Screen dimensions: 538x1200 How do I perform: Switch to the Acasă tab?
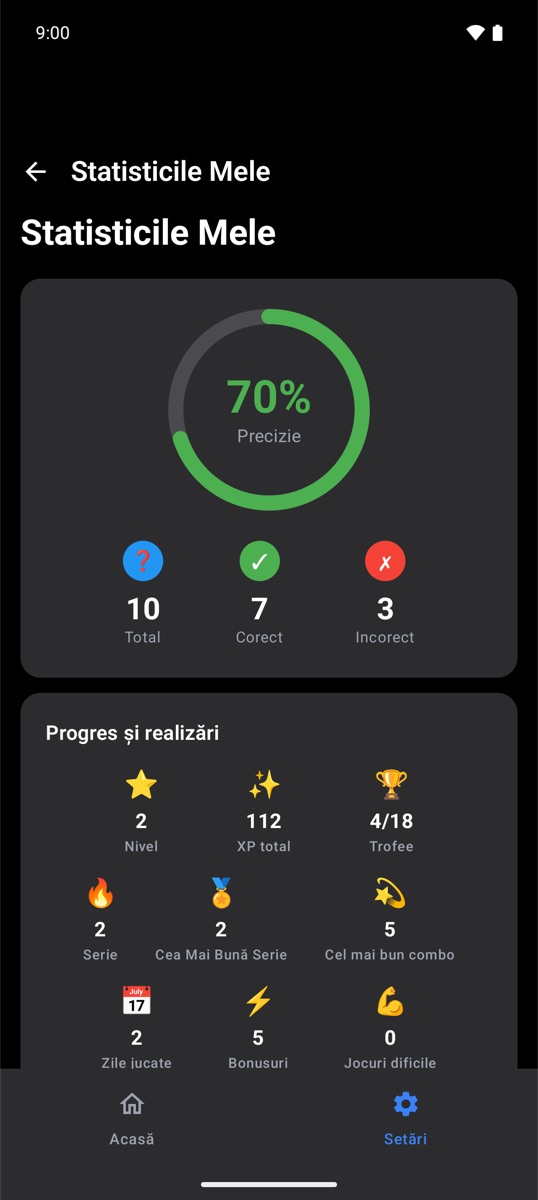tap(132, 1119)
